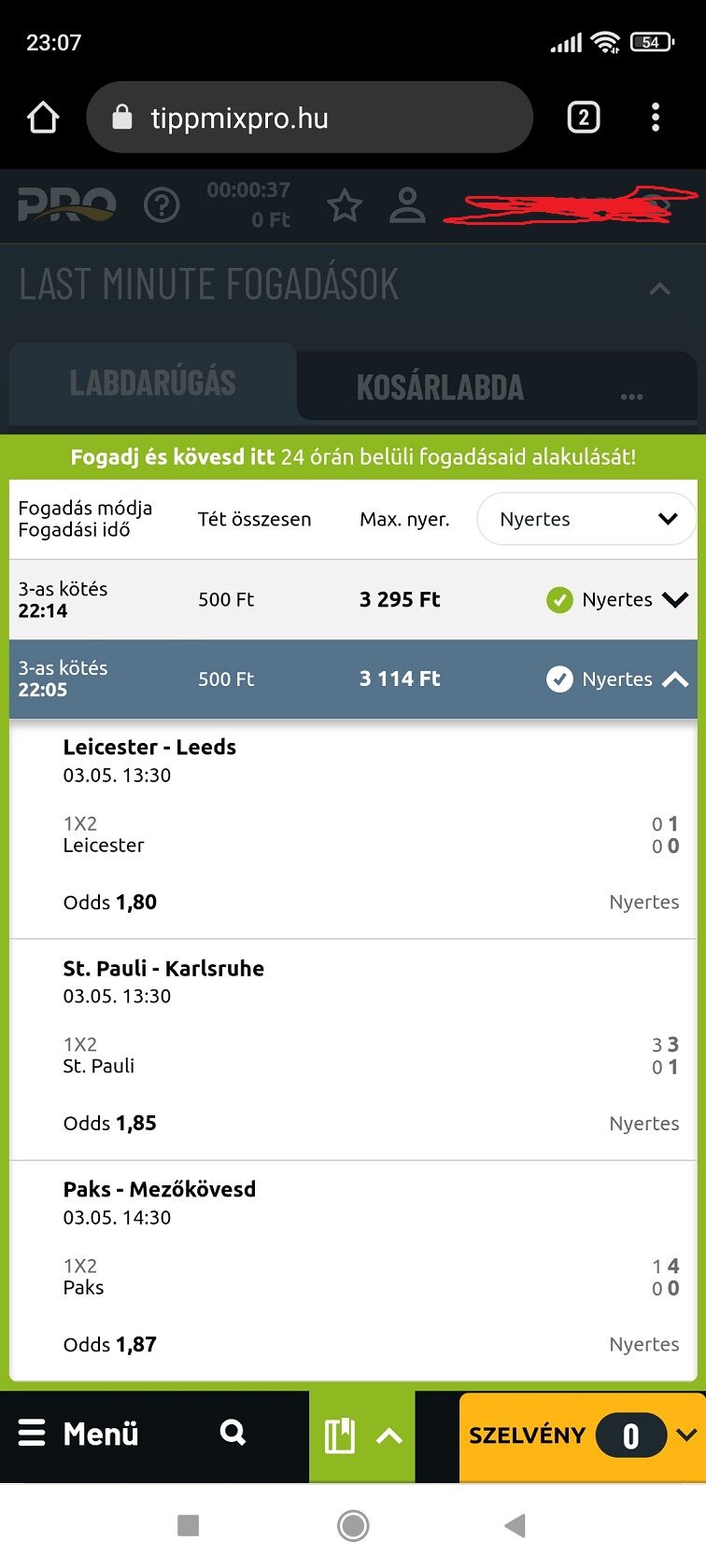Open the Menü drawer
This screenshot has height=1568, width=706.
(78, 1433)
